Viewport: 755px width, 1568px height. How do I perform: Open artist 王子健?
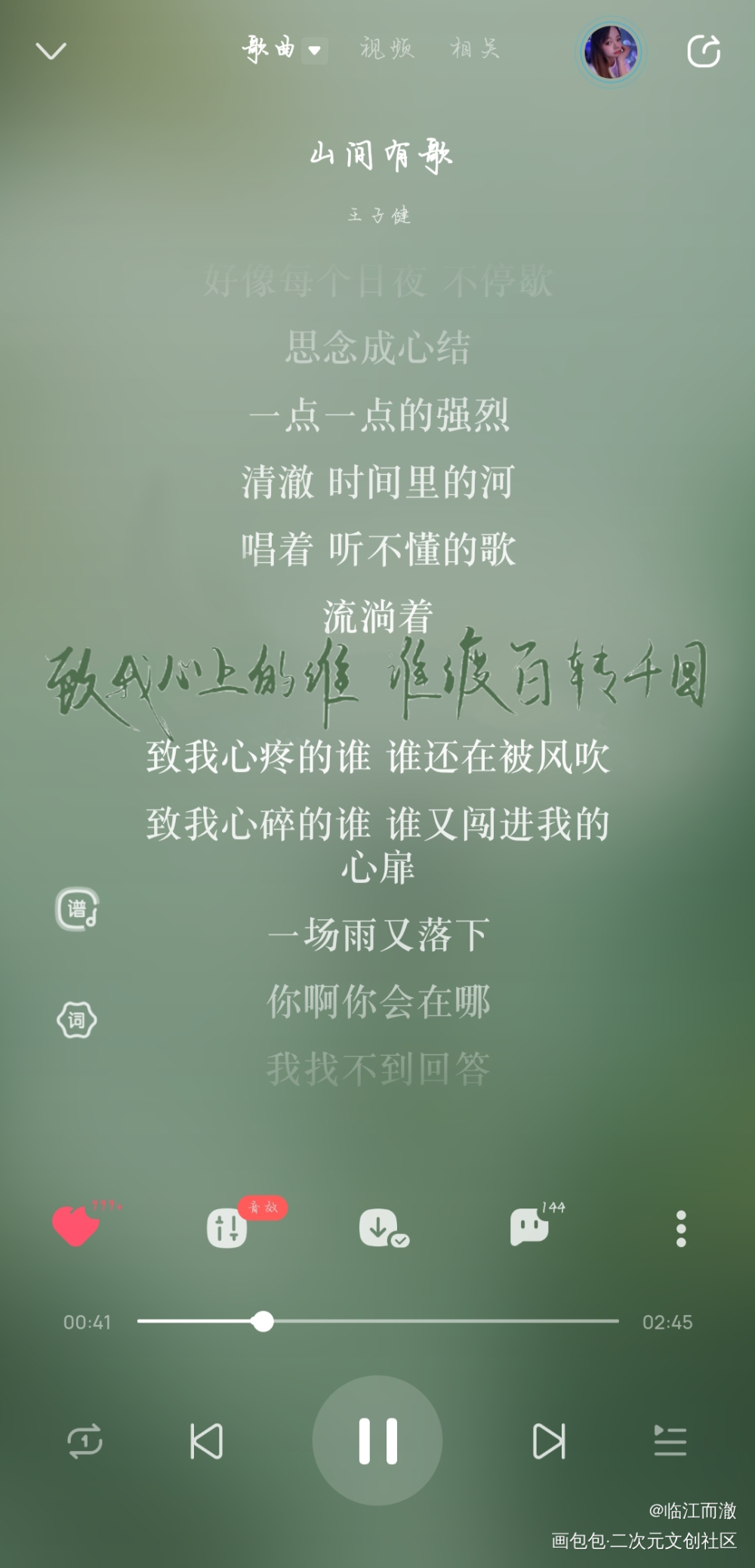378,215
